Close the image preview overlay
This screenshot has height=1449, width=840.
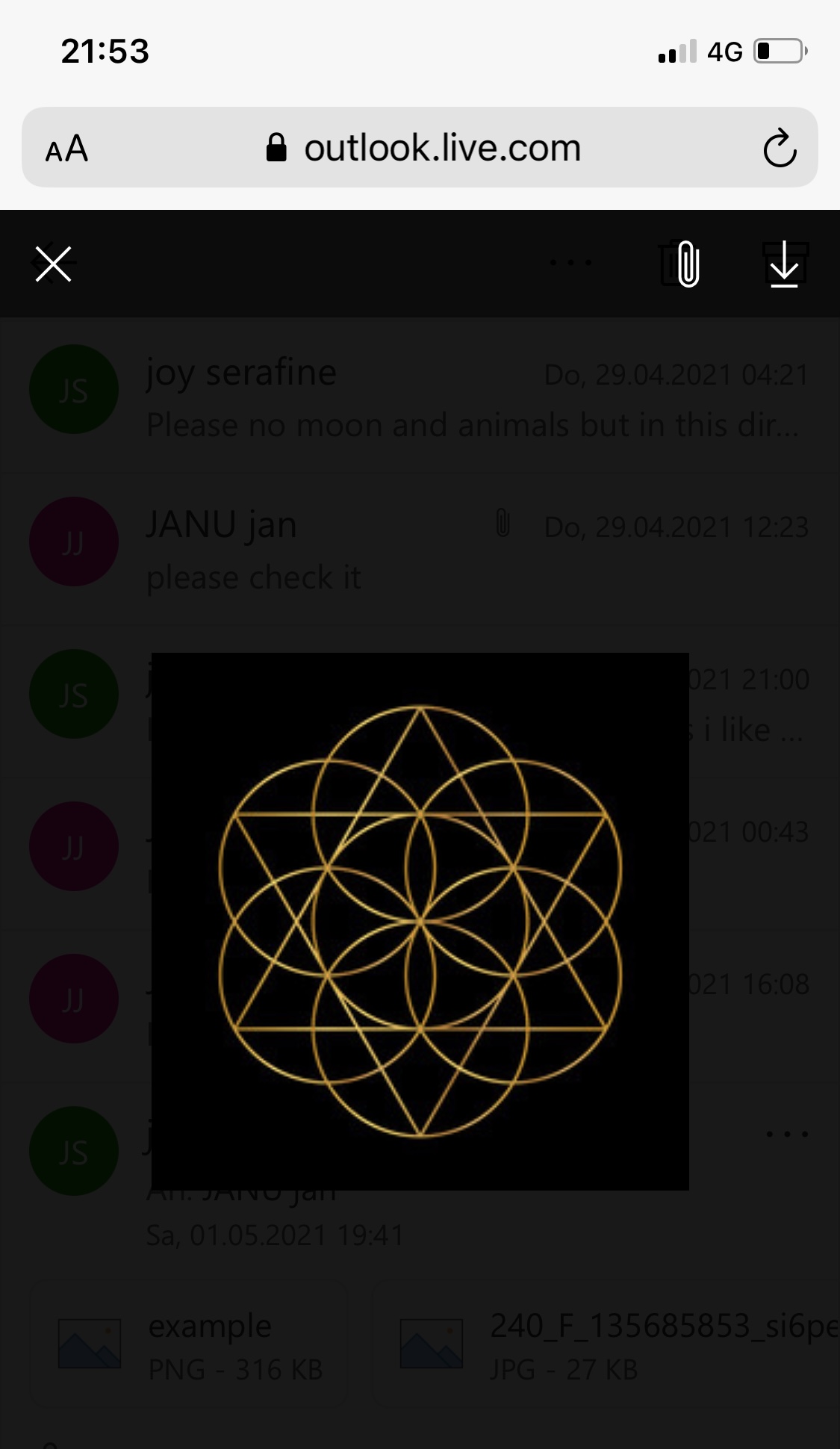(x=53, y=264)
